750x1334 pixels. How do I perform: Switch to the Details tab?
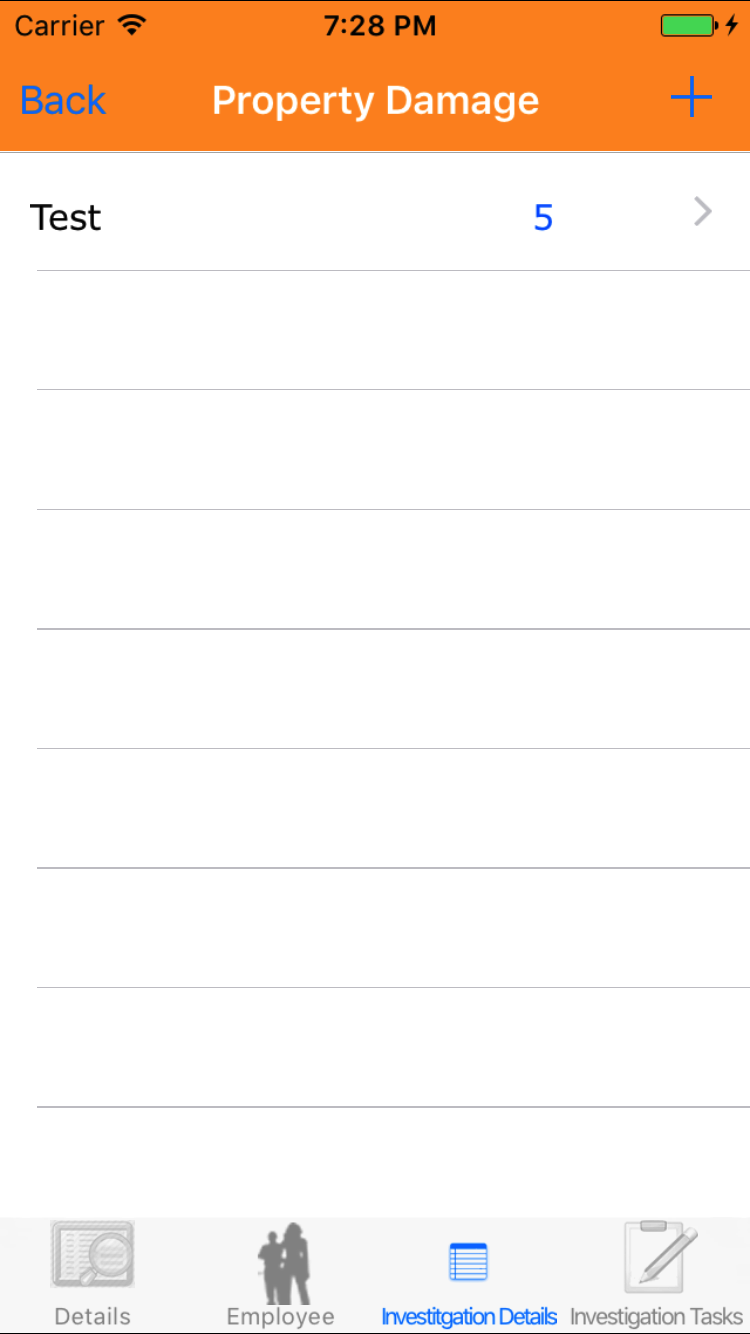coord(93,1275)
